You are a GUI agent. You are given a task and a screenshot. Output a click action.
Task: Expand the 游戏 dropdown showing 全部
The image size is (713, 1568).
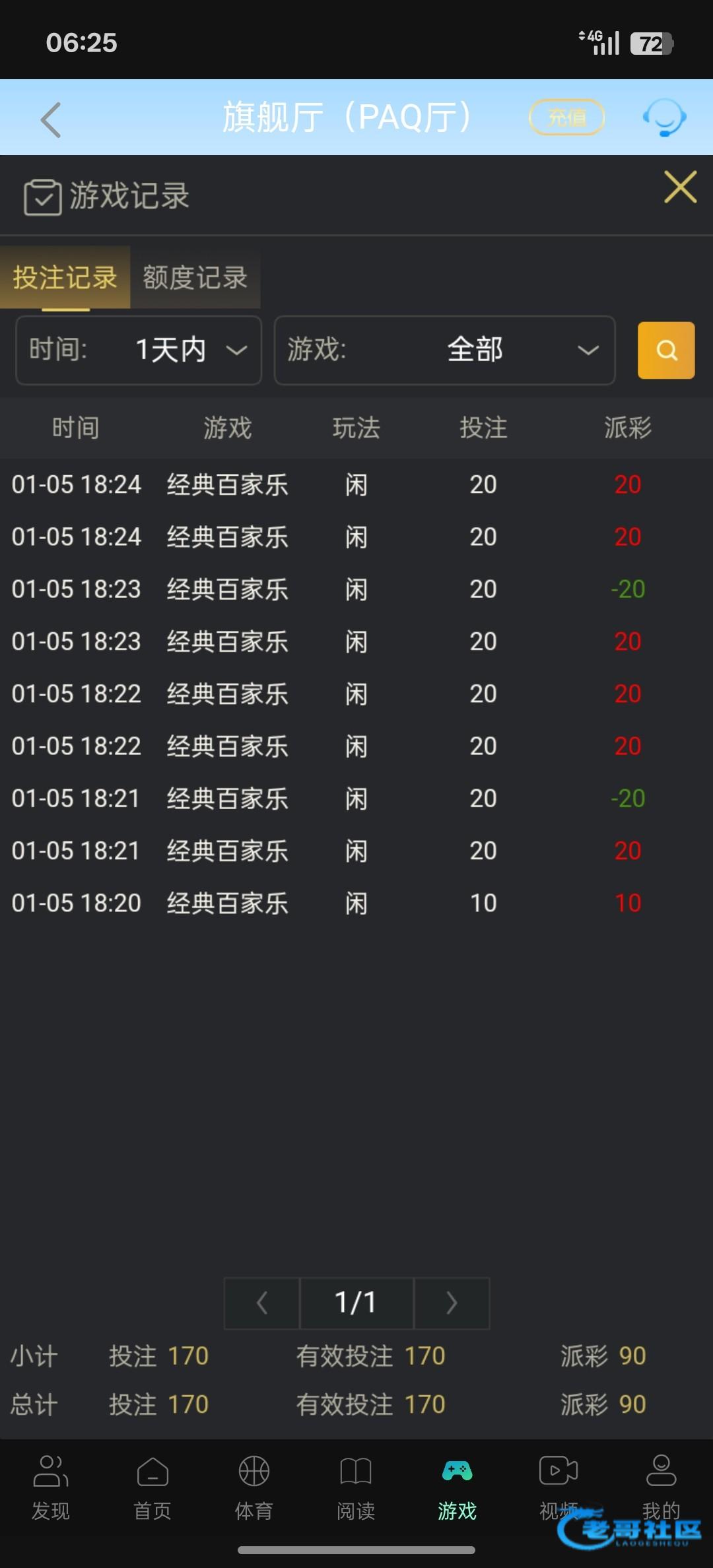click(x=444, y=350)
